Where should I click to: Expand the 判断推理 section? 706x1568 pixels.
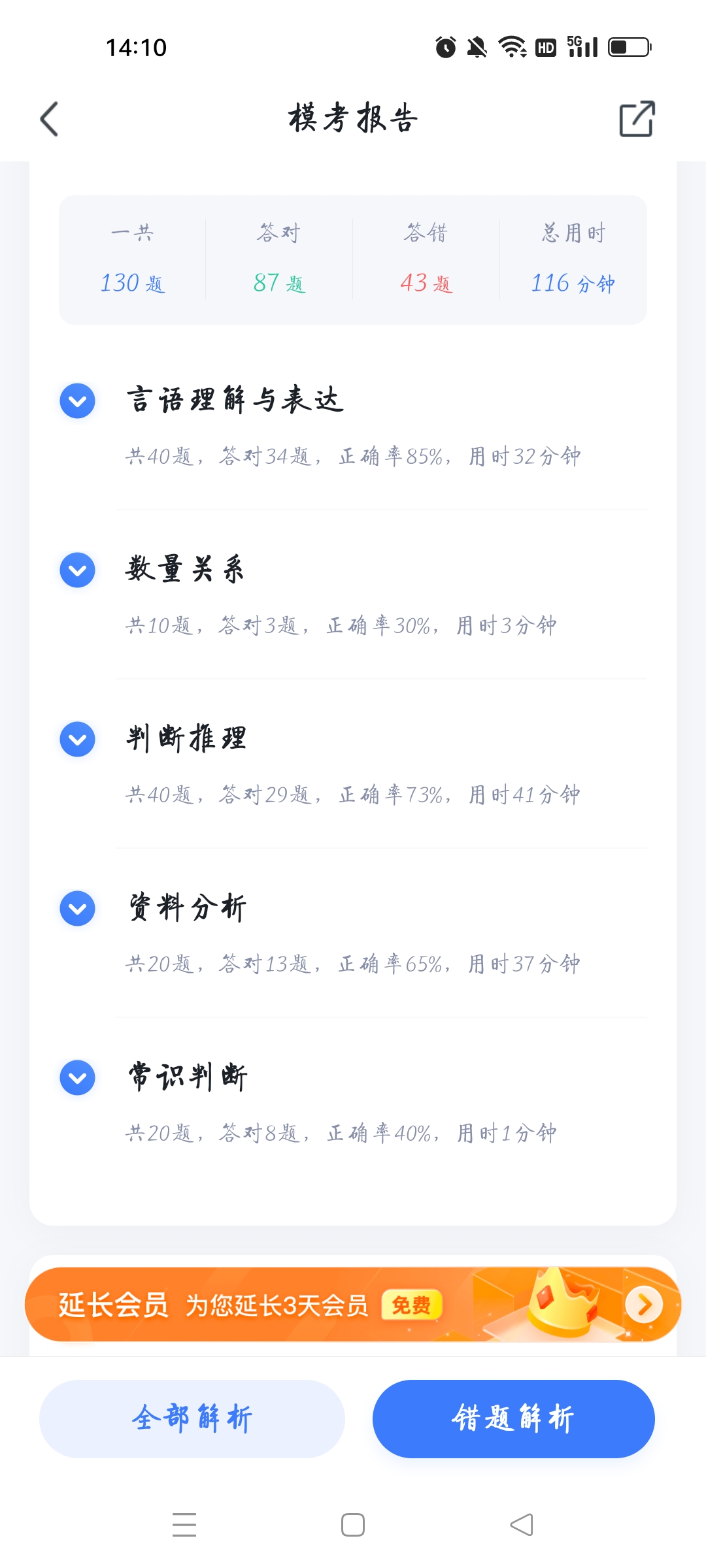(x=78, y=740)
